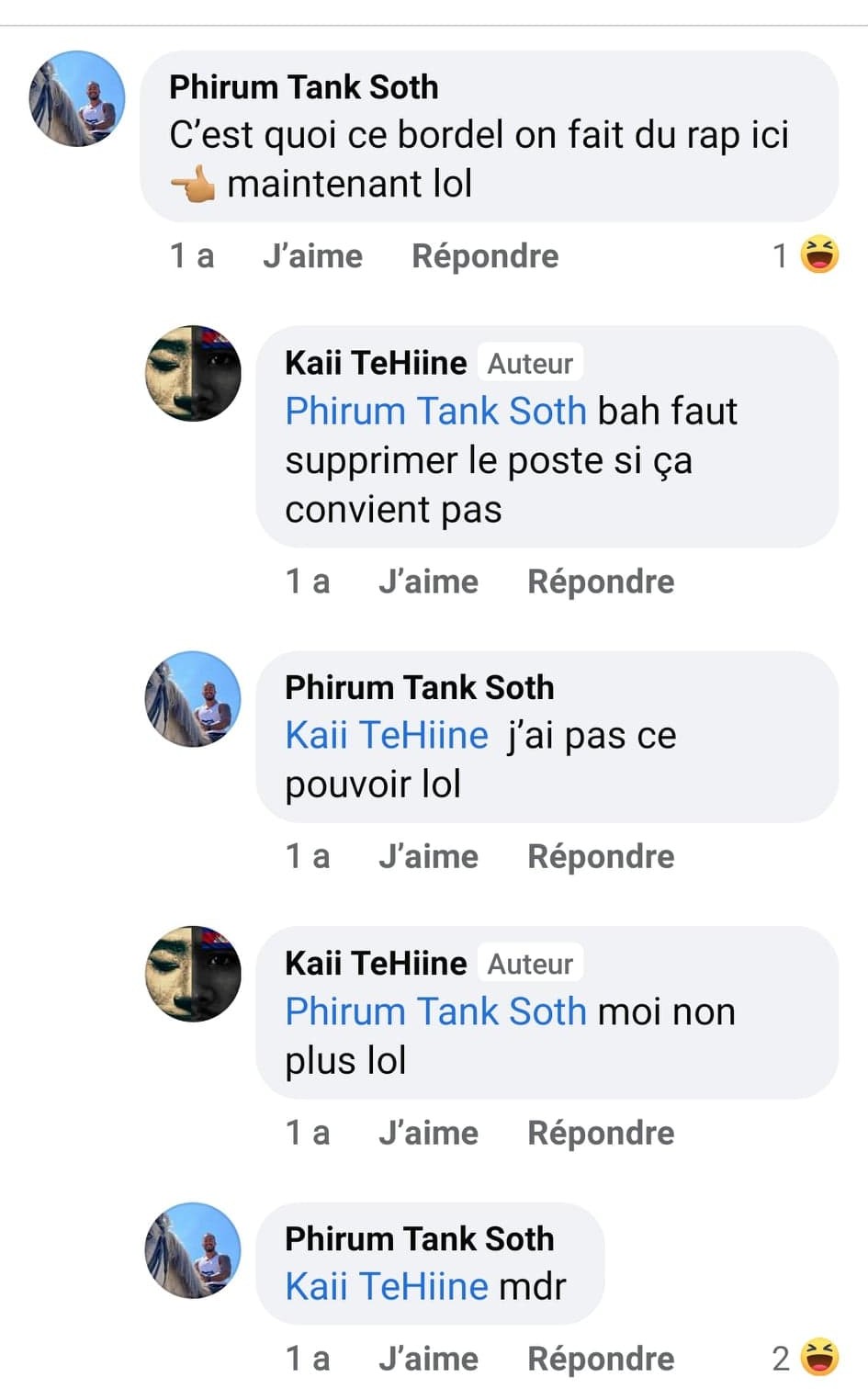This screenshot has width=868, height=1400.
Task: Reply to the "bah faut supprimer le poste" comment
Action: (600, 581)
